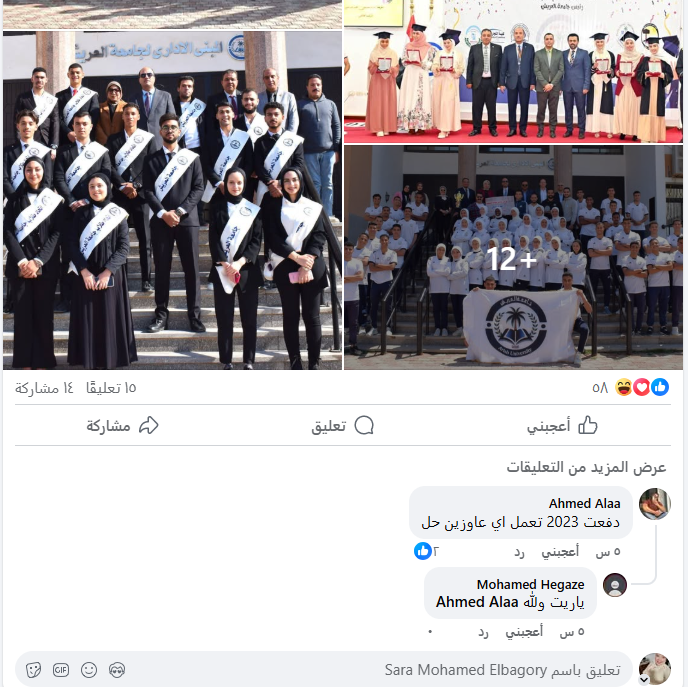
Task: Open the large graduates group photo
Action: (x=172, y=200)
